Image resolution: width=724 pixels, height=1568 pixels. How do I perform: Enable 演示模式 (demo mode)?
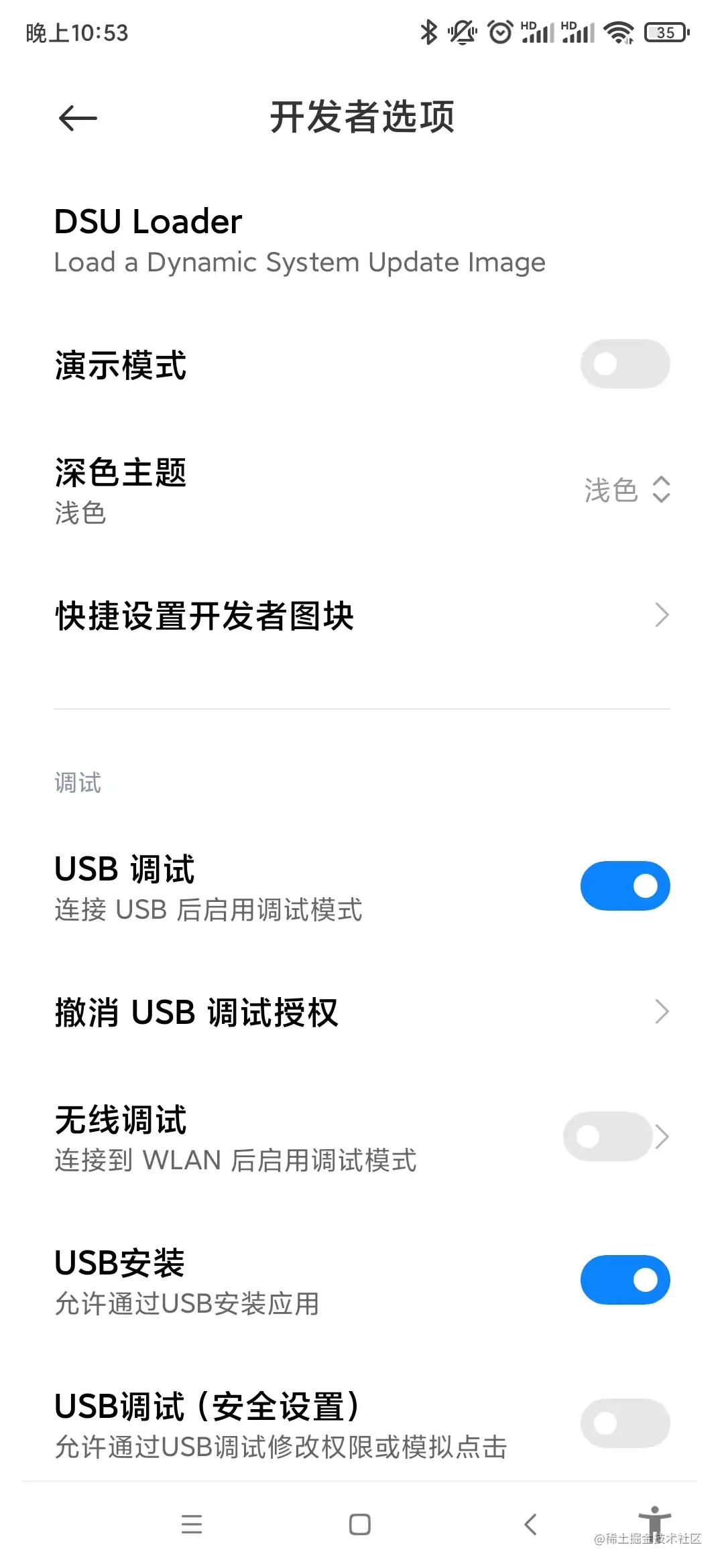pos(624,364)
